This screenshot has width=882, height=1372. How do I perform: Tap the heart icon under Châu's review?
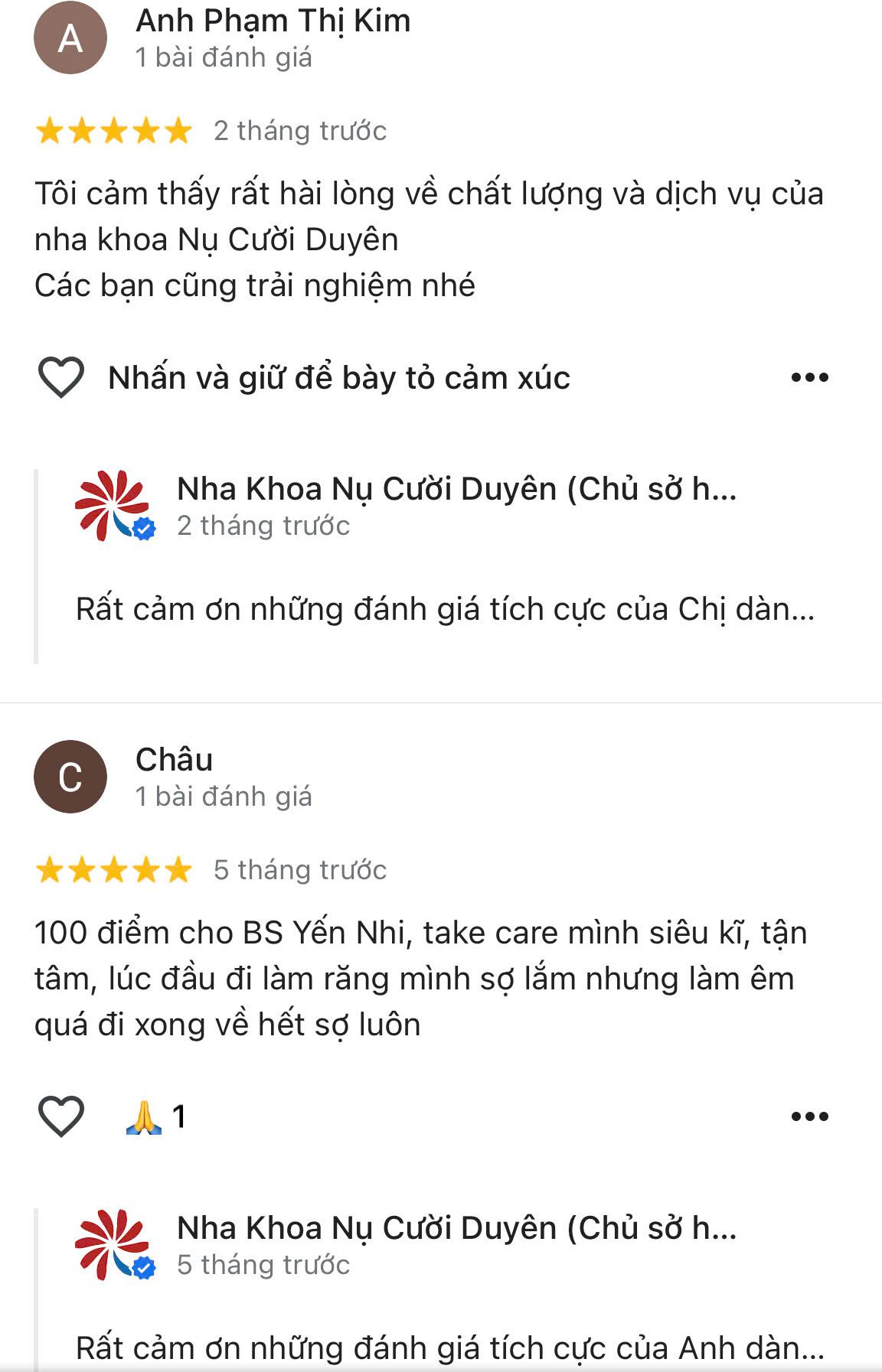(x=63, y=1117)
